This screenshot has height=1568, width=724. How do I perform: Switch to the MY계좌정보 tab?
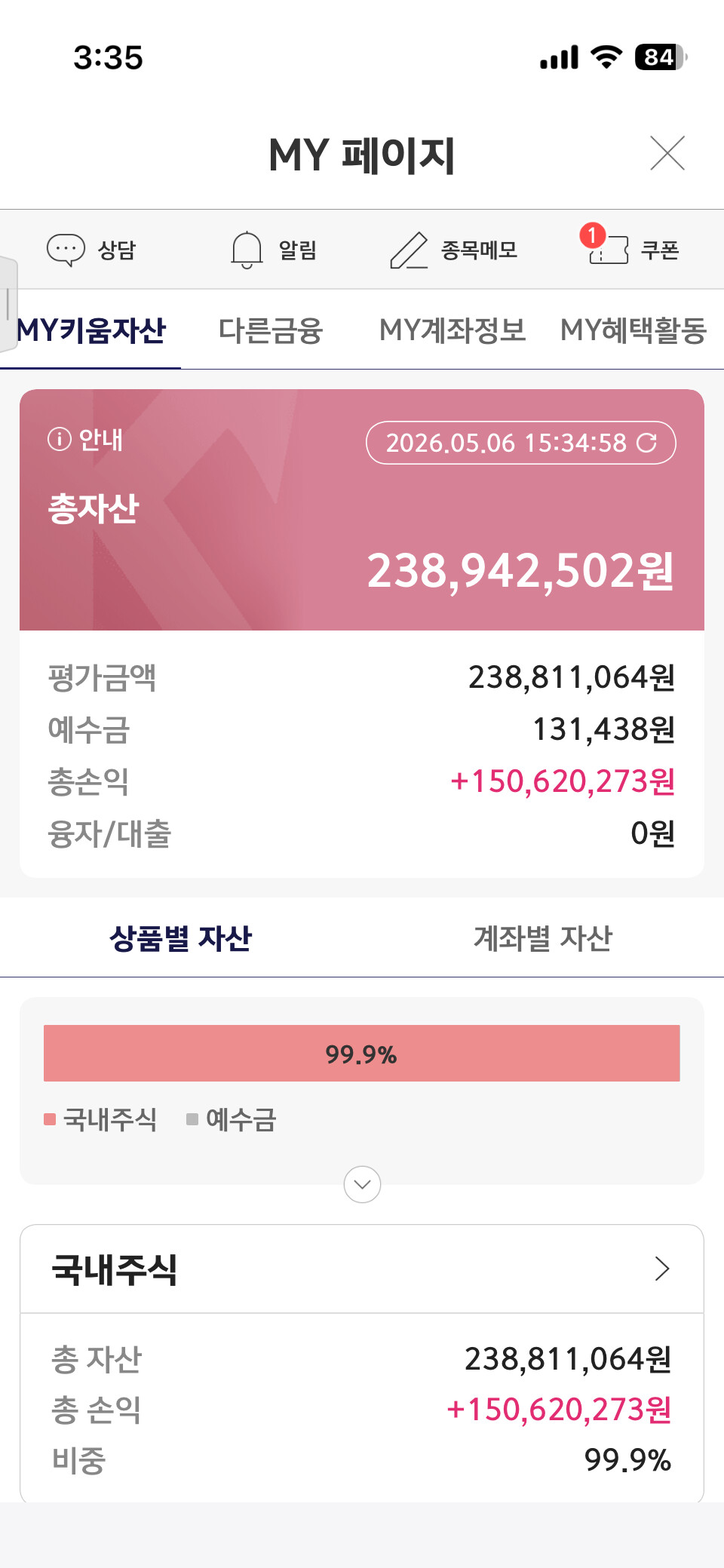point(452,330)
